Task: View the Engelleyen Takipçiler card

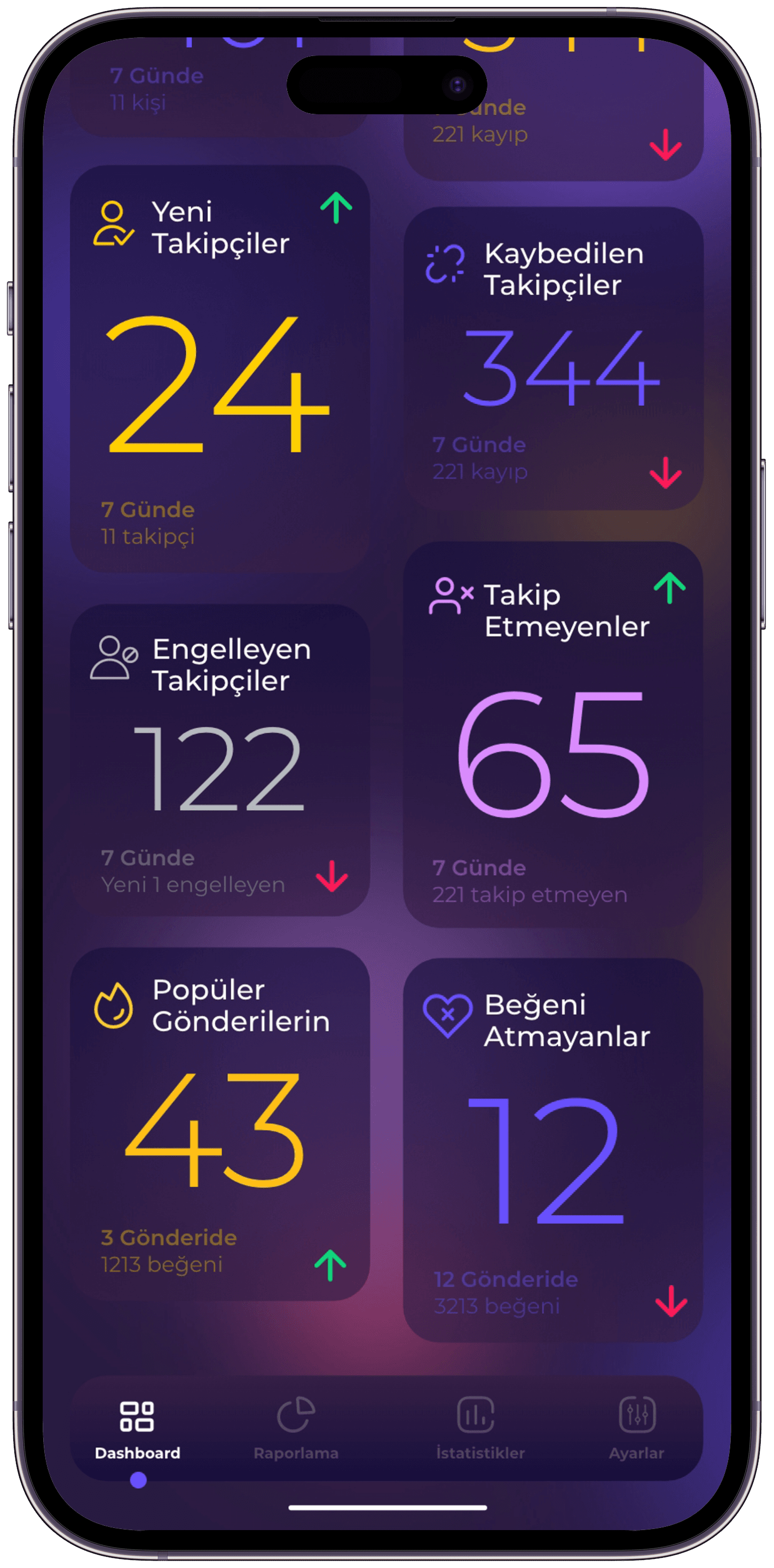Action: 220,761
